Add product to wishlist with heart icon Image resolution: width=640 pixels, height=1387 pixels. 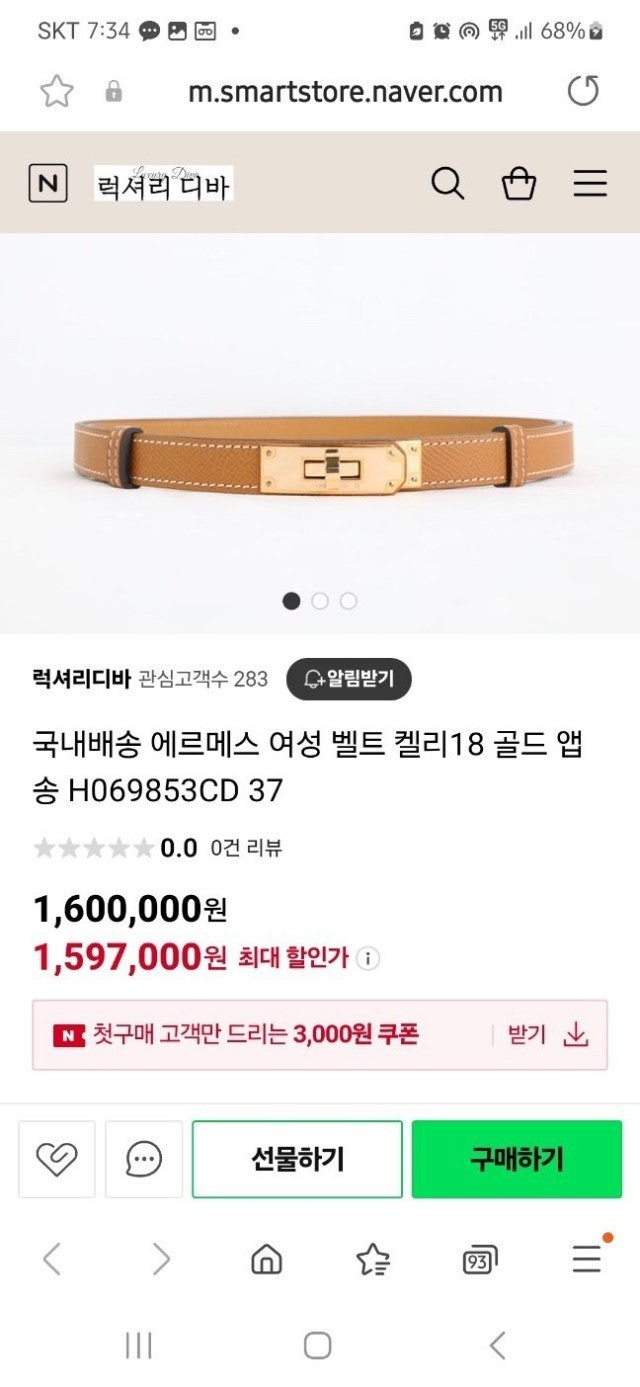click(x=57, y=1159)
